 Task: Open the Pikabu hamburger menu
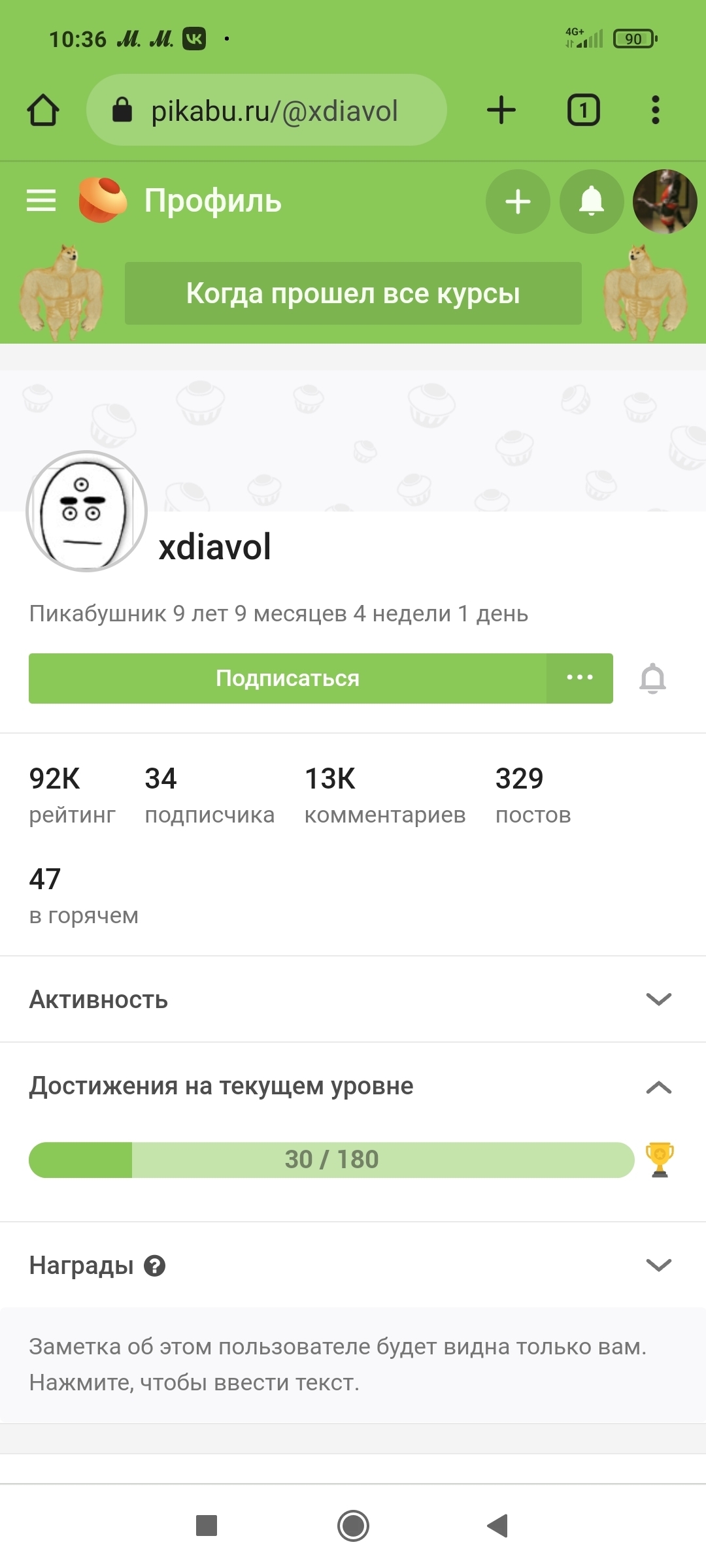[x=41, y=201]
